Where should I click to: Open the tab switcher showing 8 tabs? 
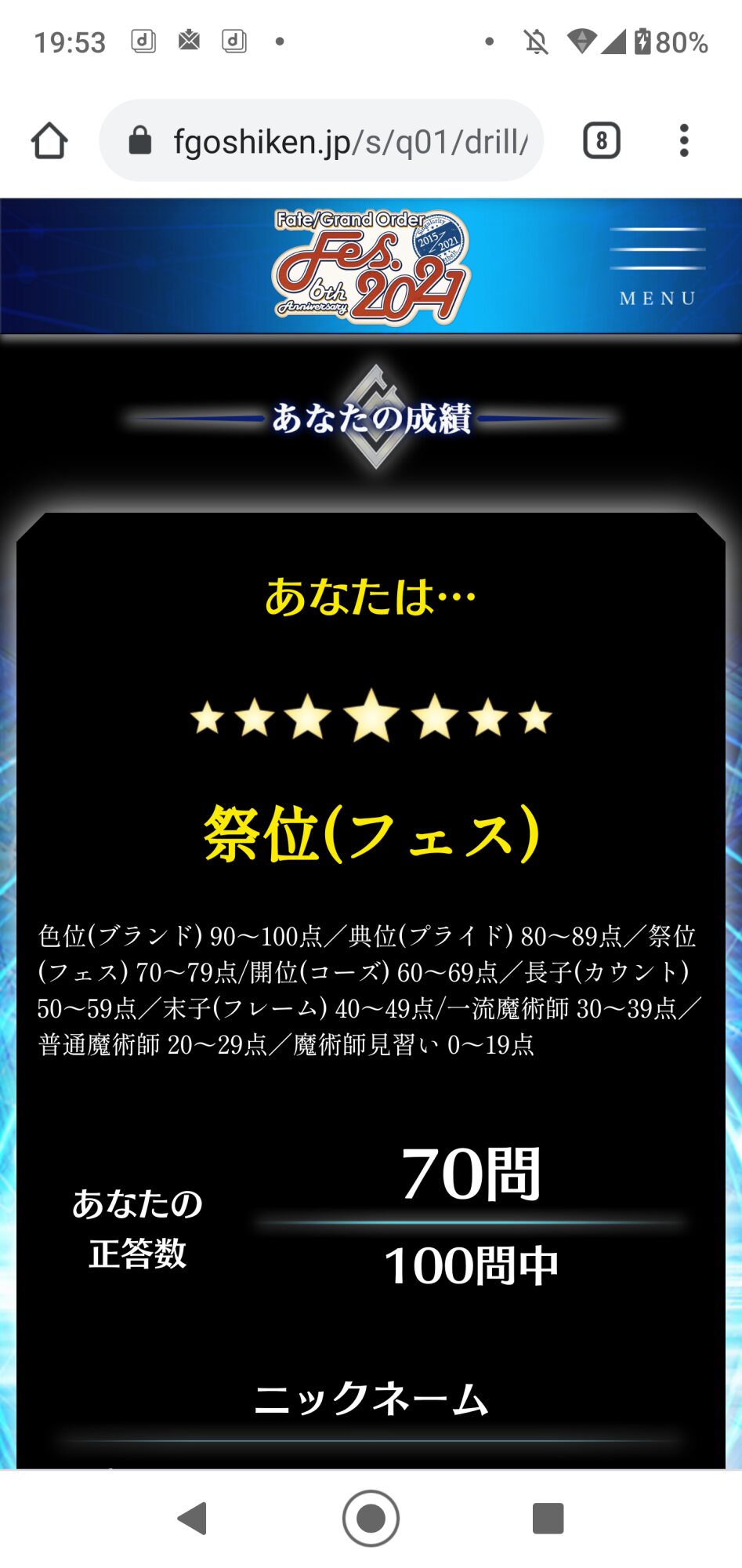601,141
